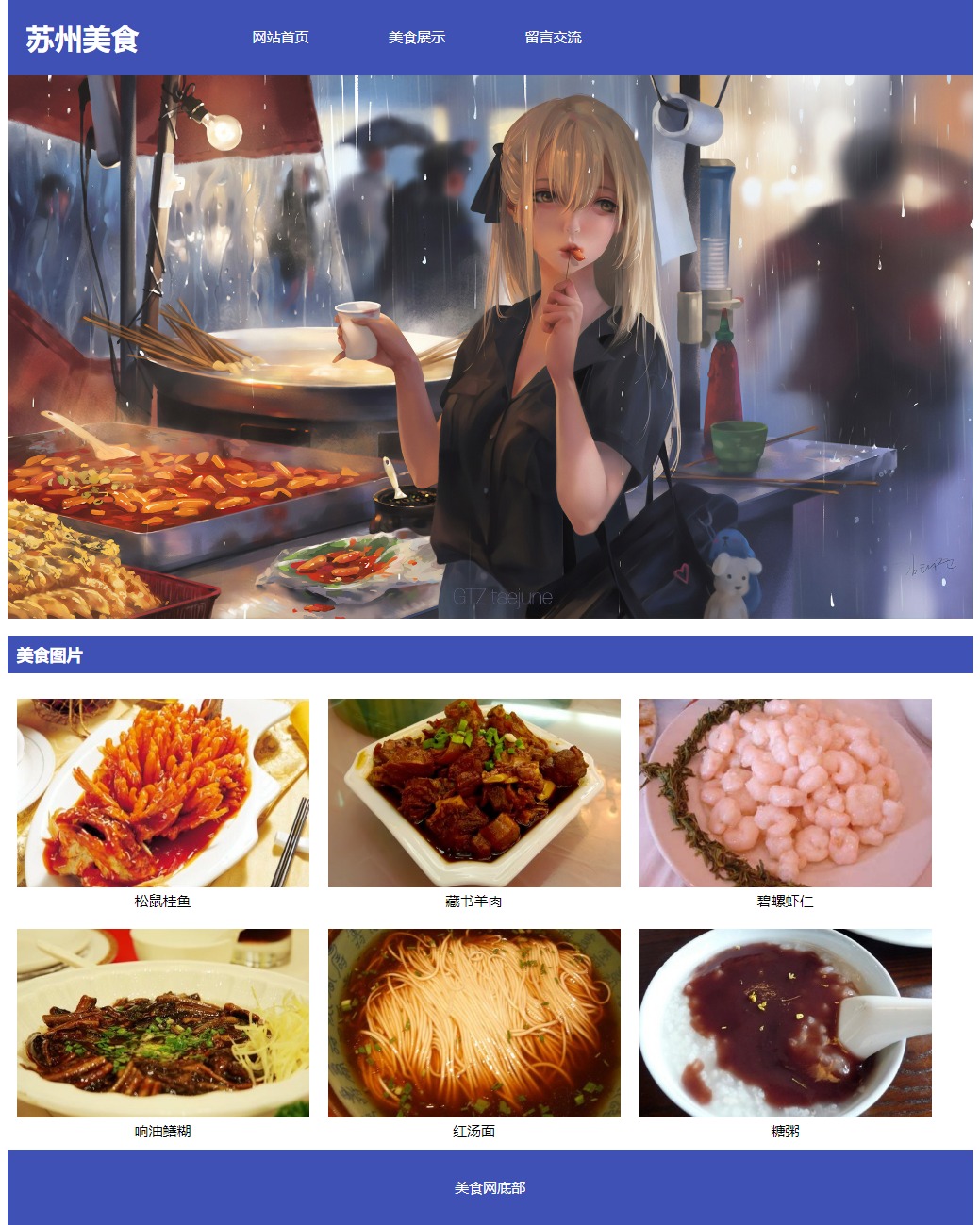Open the 响油鳝糊 dish picture
The width and height of the screenshot is (980, 1225).
pyautogui.click(x=163, y=1023)
